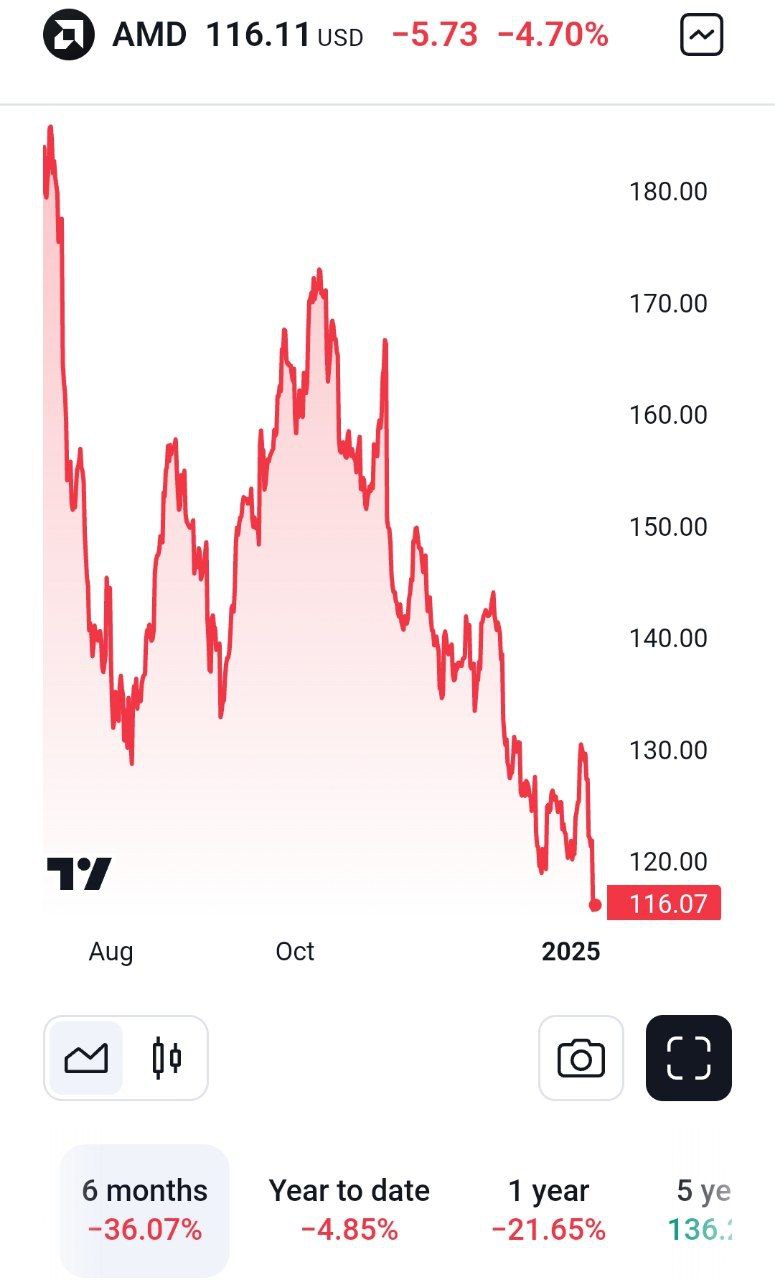Switch to the area chart style

tap(86, 1058)
